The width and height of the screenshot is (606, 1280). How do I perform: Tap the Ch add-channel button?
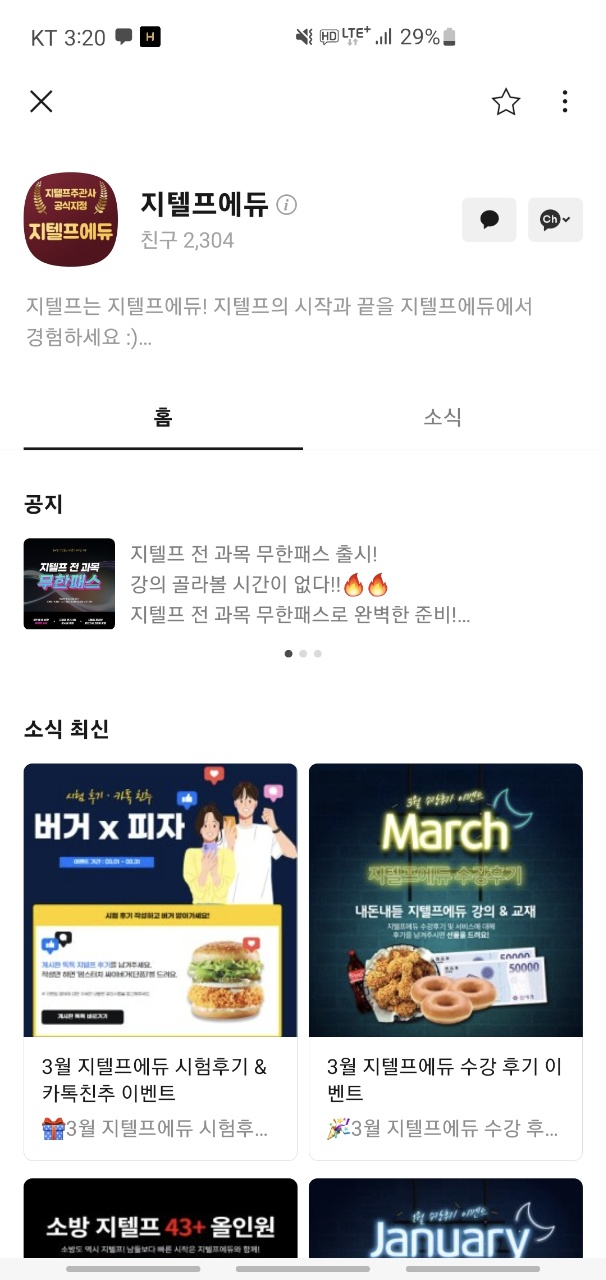(555, 220)
